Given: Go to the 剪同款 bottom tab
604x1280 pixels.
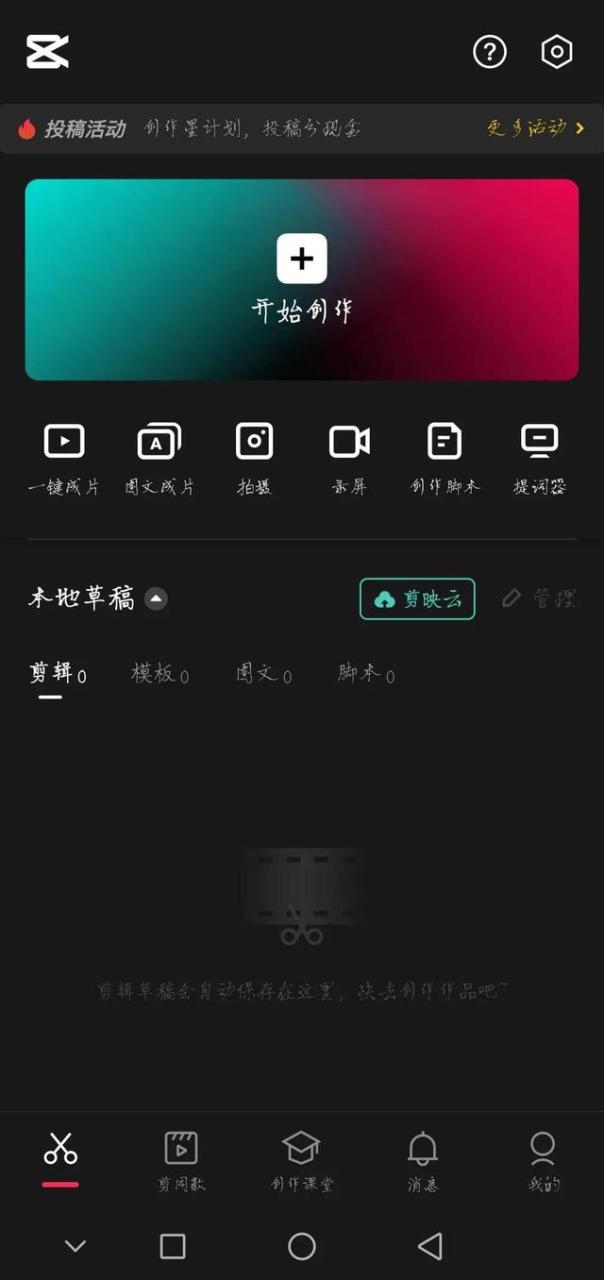Looking at the screenshot, I should (x=181, y=1160).
